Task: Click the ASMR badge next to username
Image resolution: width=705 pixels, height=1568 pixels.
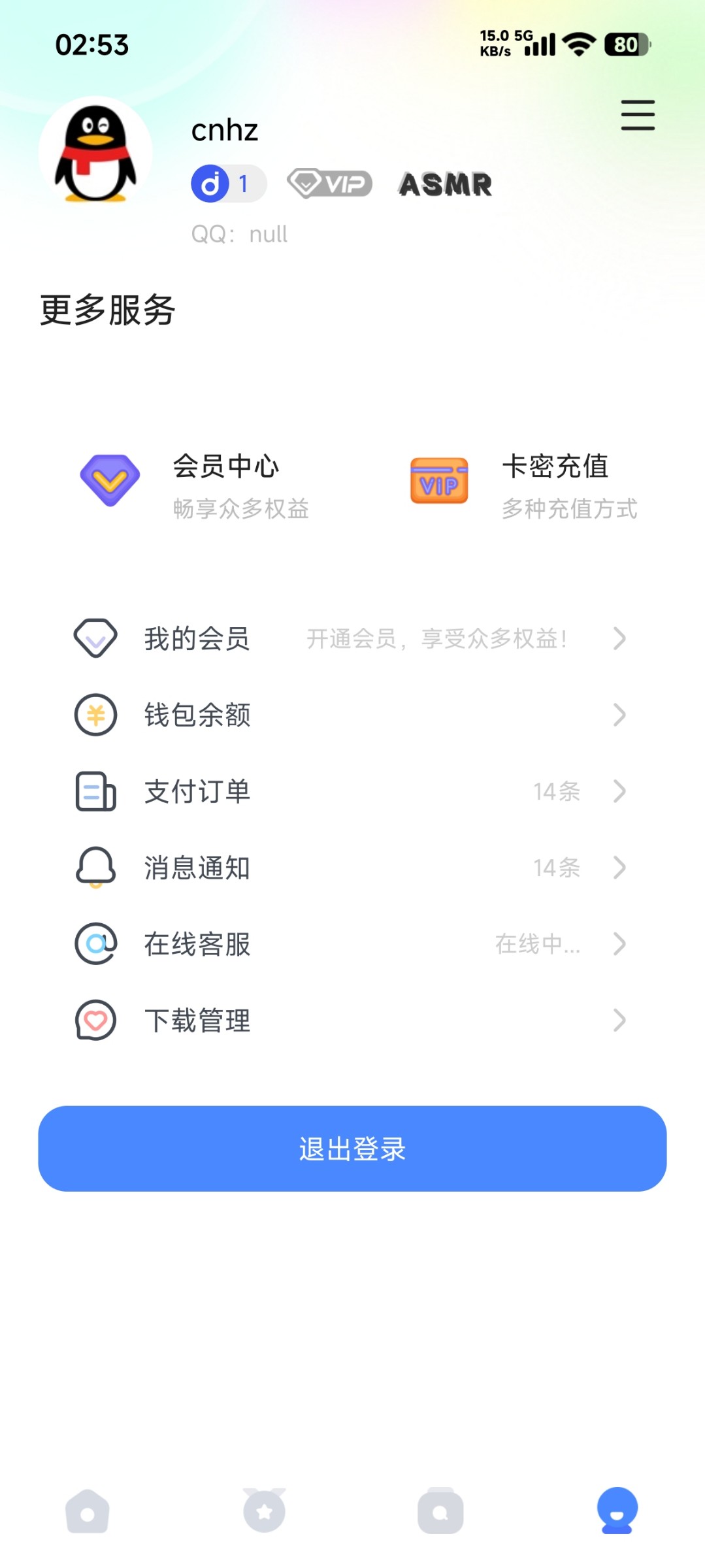Action: coord(445,184)
